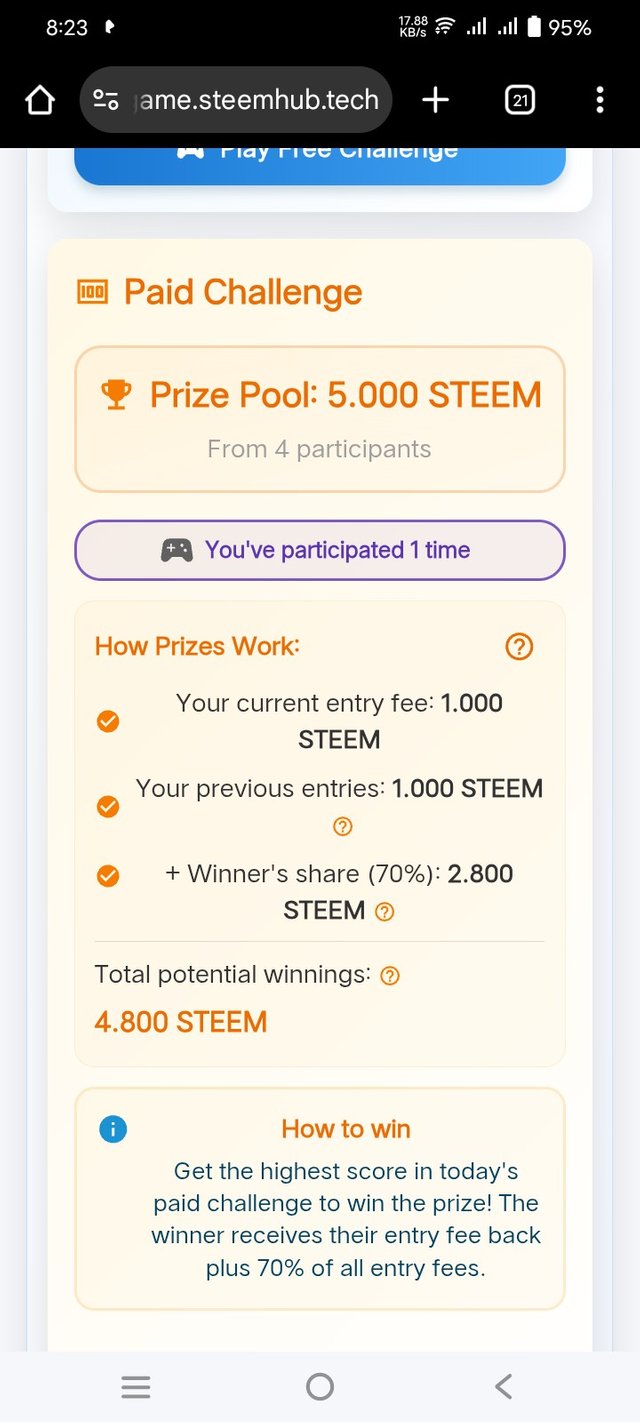Open the help icon beside How Prizes Work
Viewport: 640px width, 1422px height.
click(x=519, y=647)
